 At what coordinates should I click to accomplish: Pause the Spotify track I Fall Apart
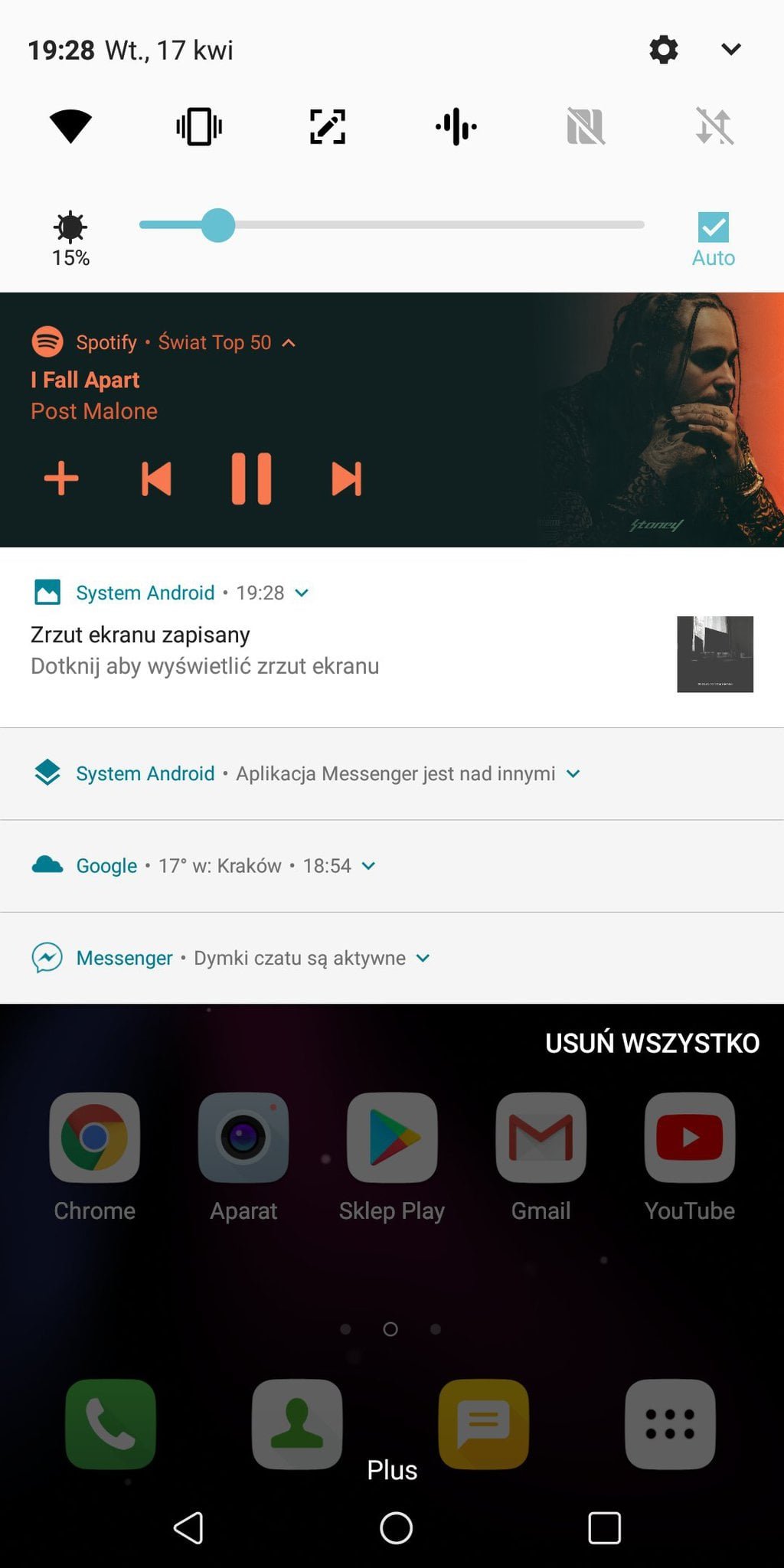coord(251,479)
